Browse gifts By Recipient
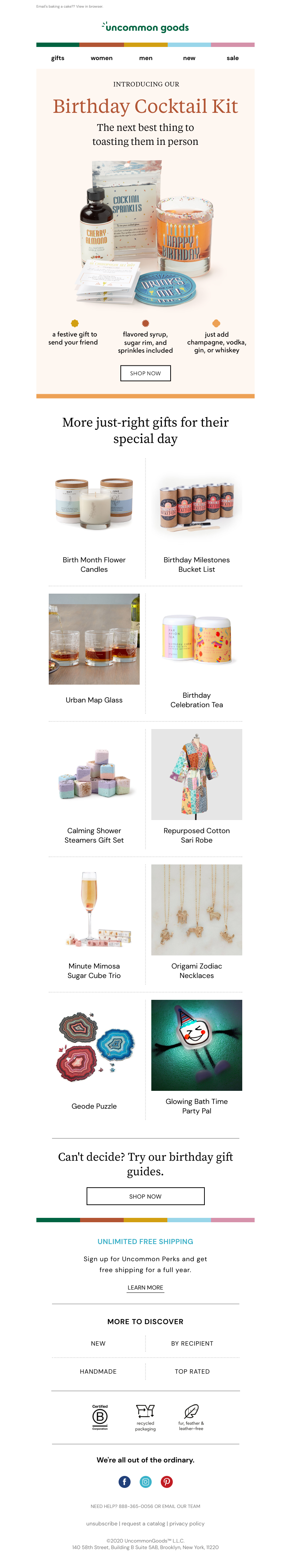 pos(192,1343)
